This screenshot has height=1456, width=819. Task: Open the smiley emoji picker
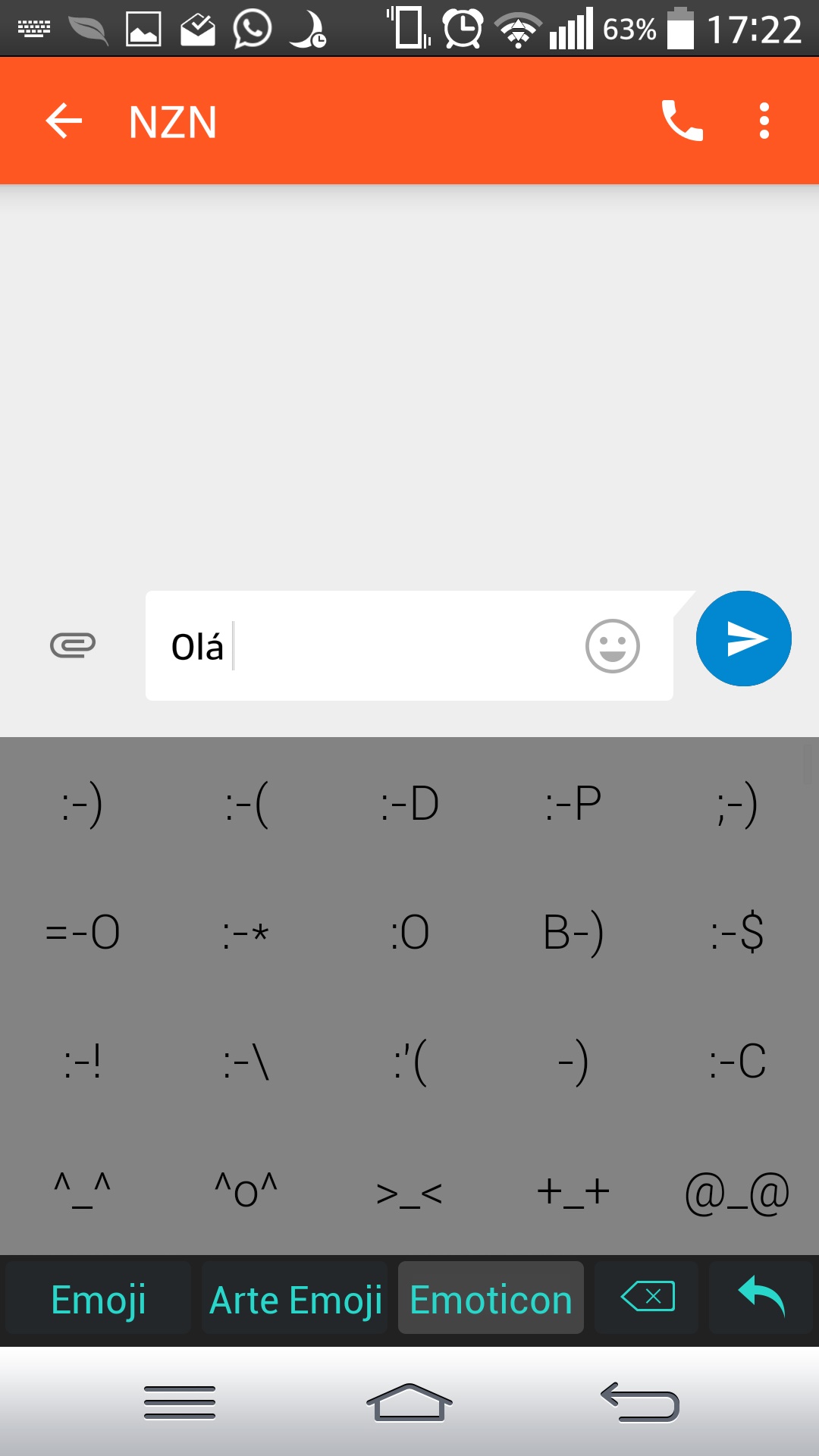(613, 646)
